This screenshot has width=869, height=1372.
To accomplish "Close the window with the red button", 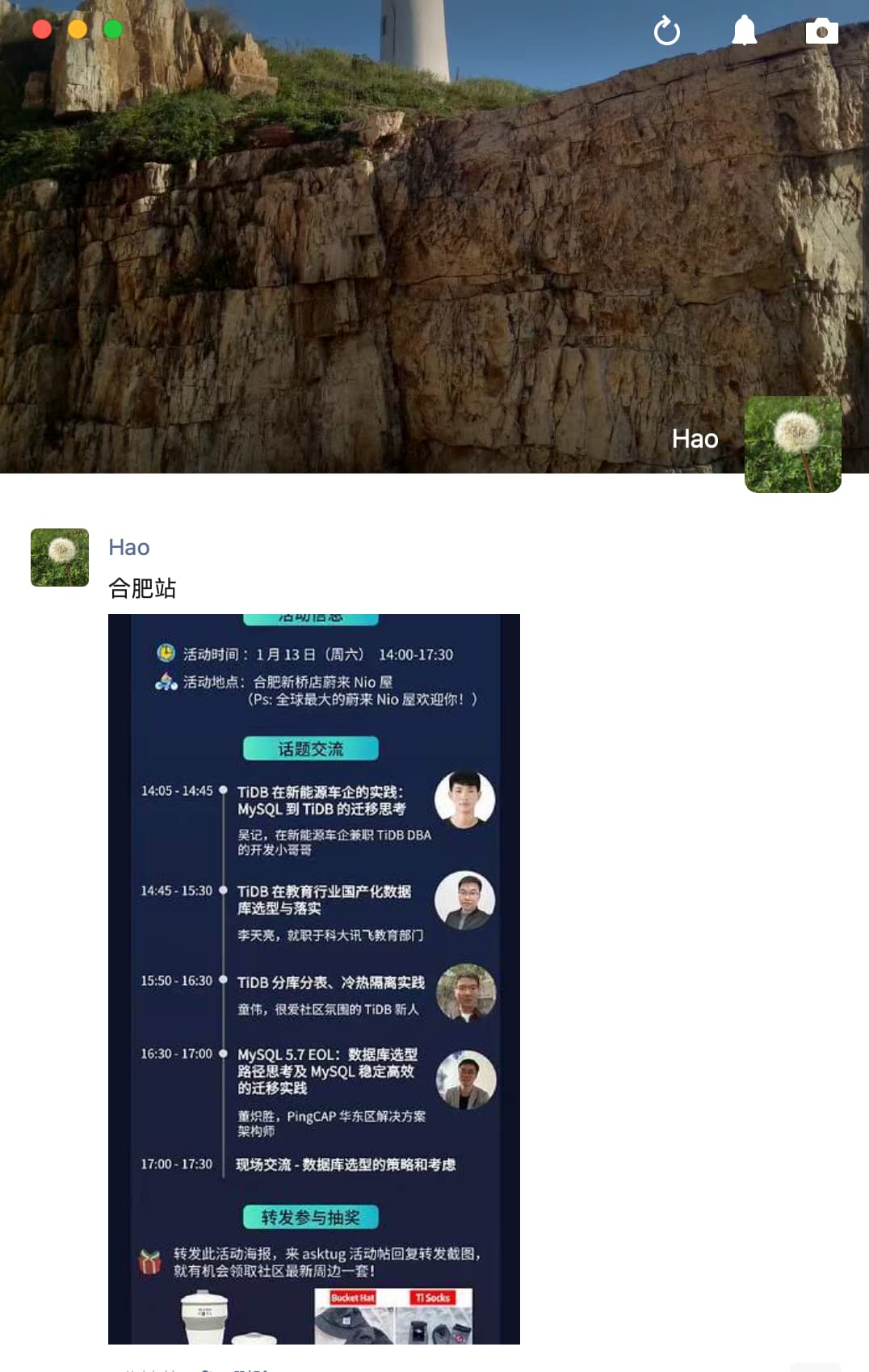I will pos(42,29).
